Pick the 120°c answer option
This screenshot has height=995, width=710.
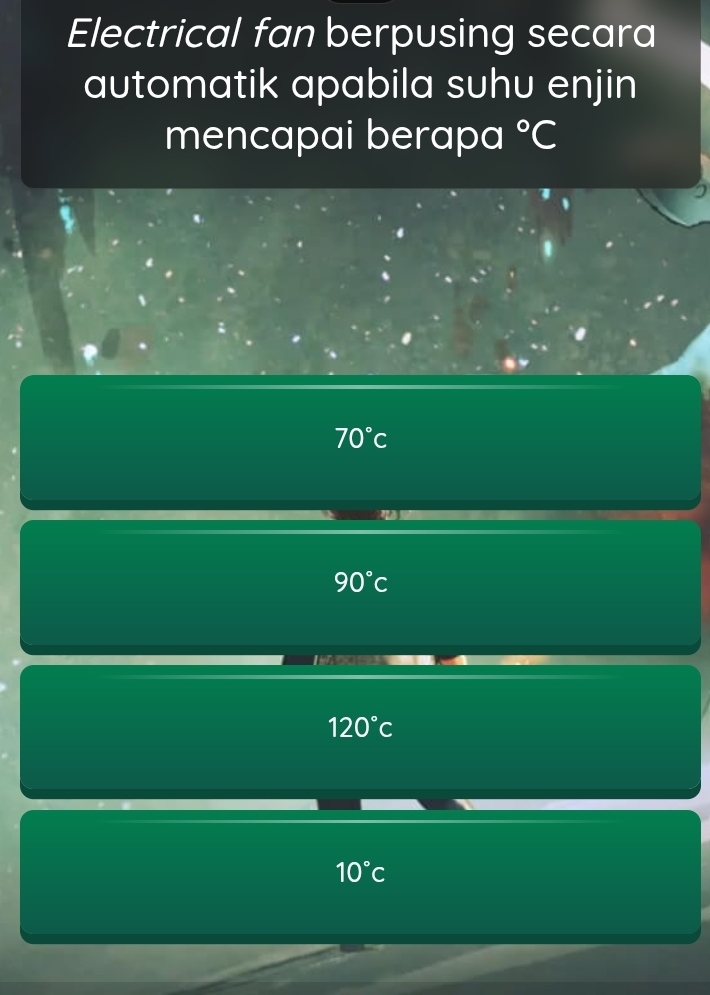360,727
